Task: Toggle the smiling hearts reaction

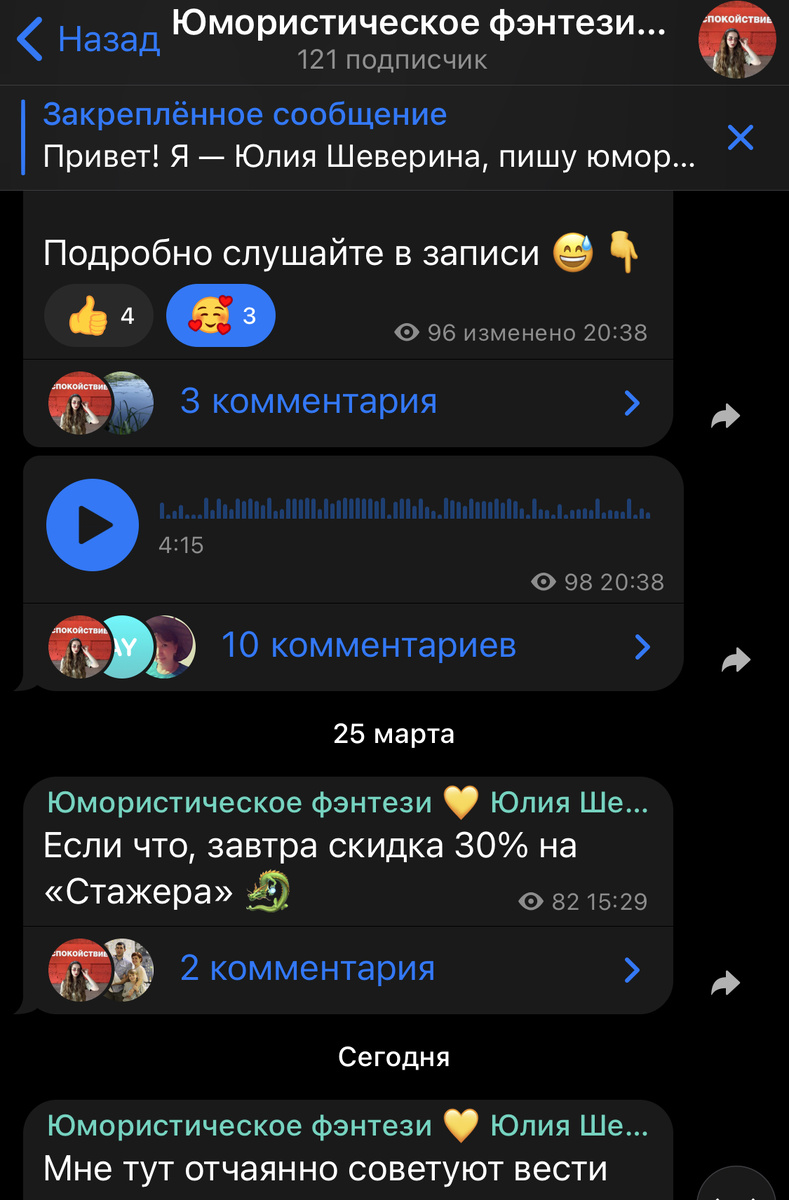Action: (220, 317)
